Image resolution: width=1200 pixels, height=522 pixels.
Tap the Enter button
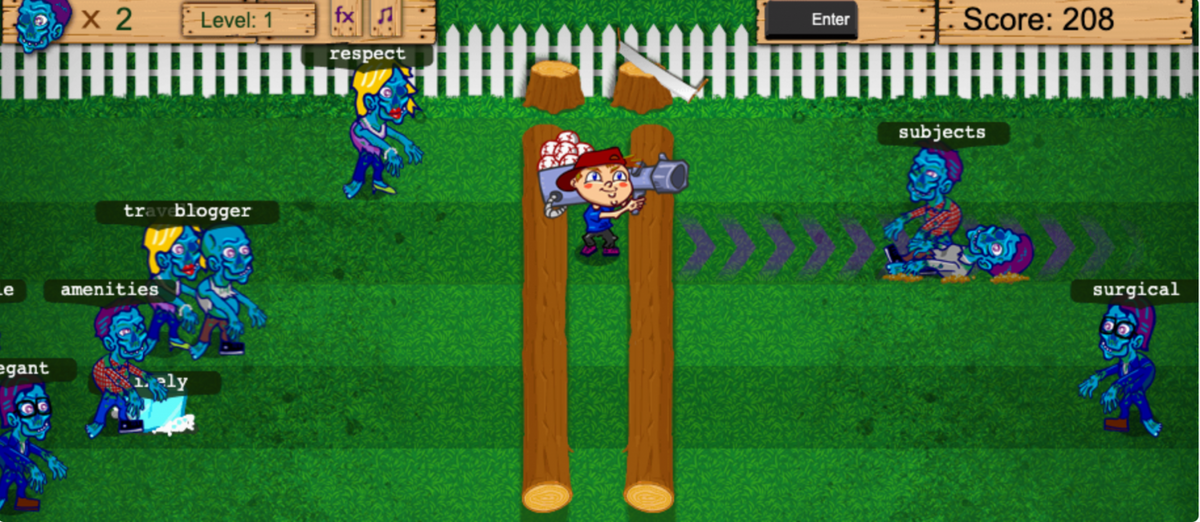(811, 20)
